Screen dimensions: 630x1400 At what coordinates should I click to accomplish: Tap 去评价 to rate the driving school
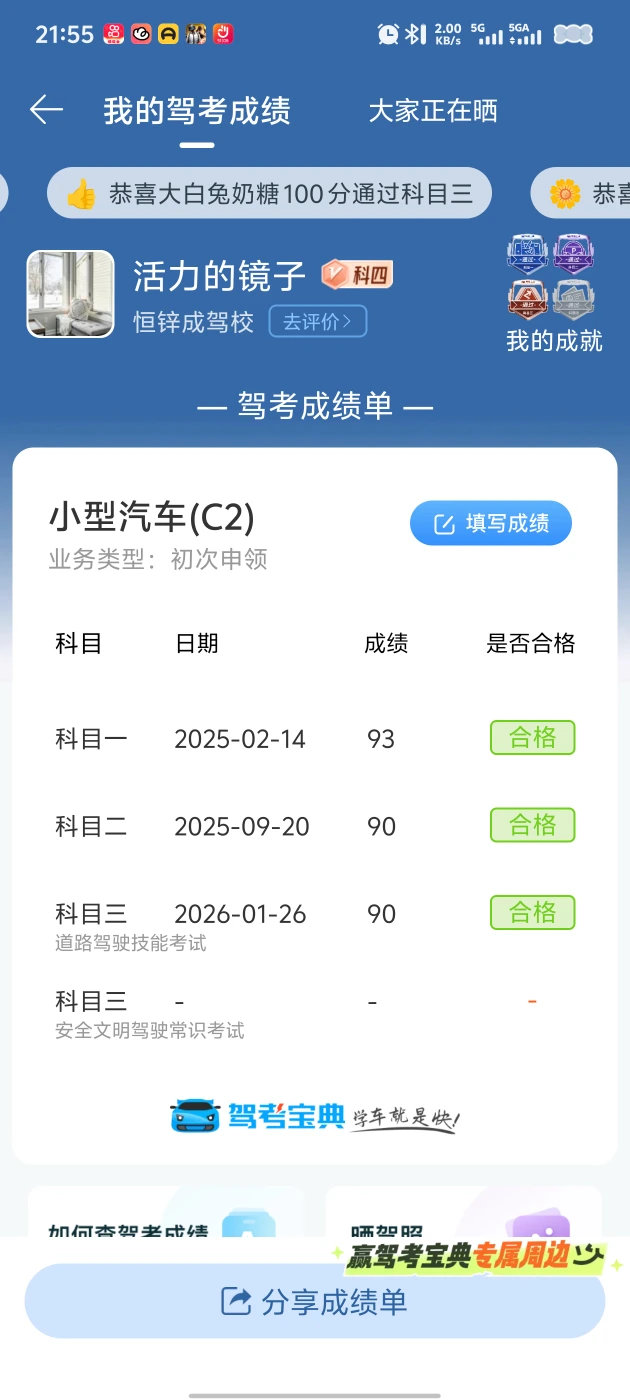click(x=317, y=322)
